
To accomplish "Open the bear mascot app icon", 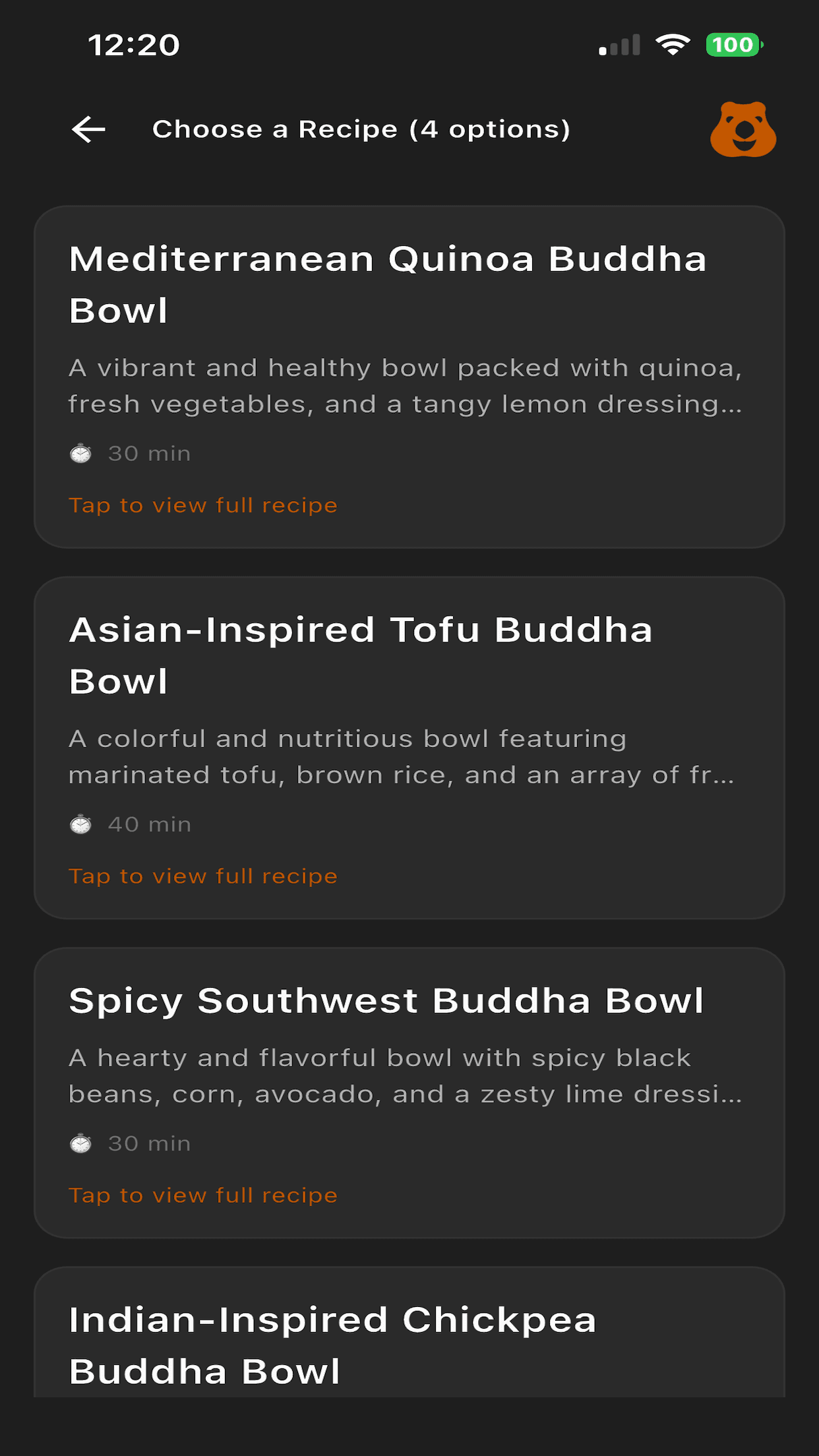I will coord(745,130).
